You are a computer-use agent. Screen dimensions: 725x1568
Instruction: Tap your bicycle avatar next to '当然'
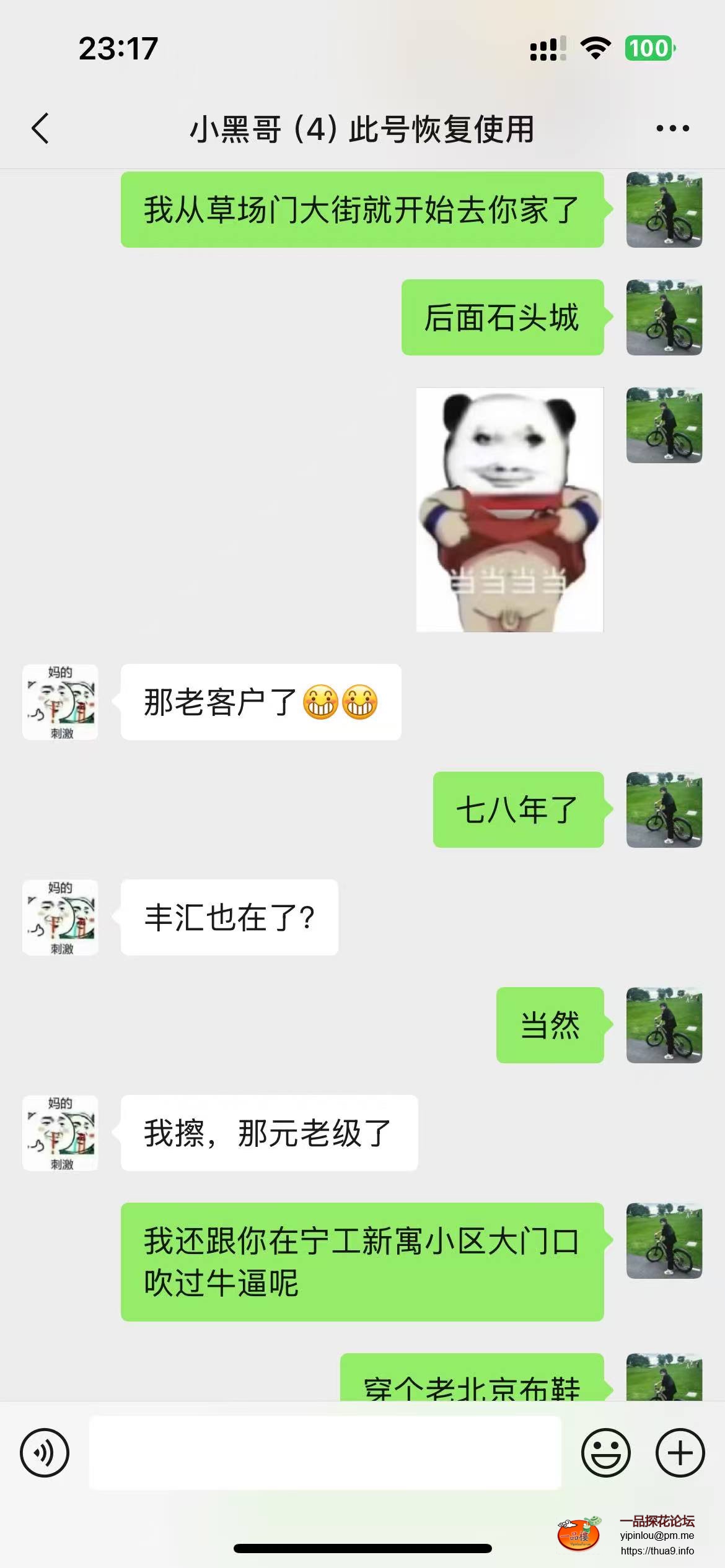point(663,1025)
